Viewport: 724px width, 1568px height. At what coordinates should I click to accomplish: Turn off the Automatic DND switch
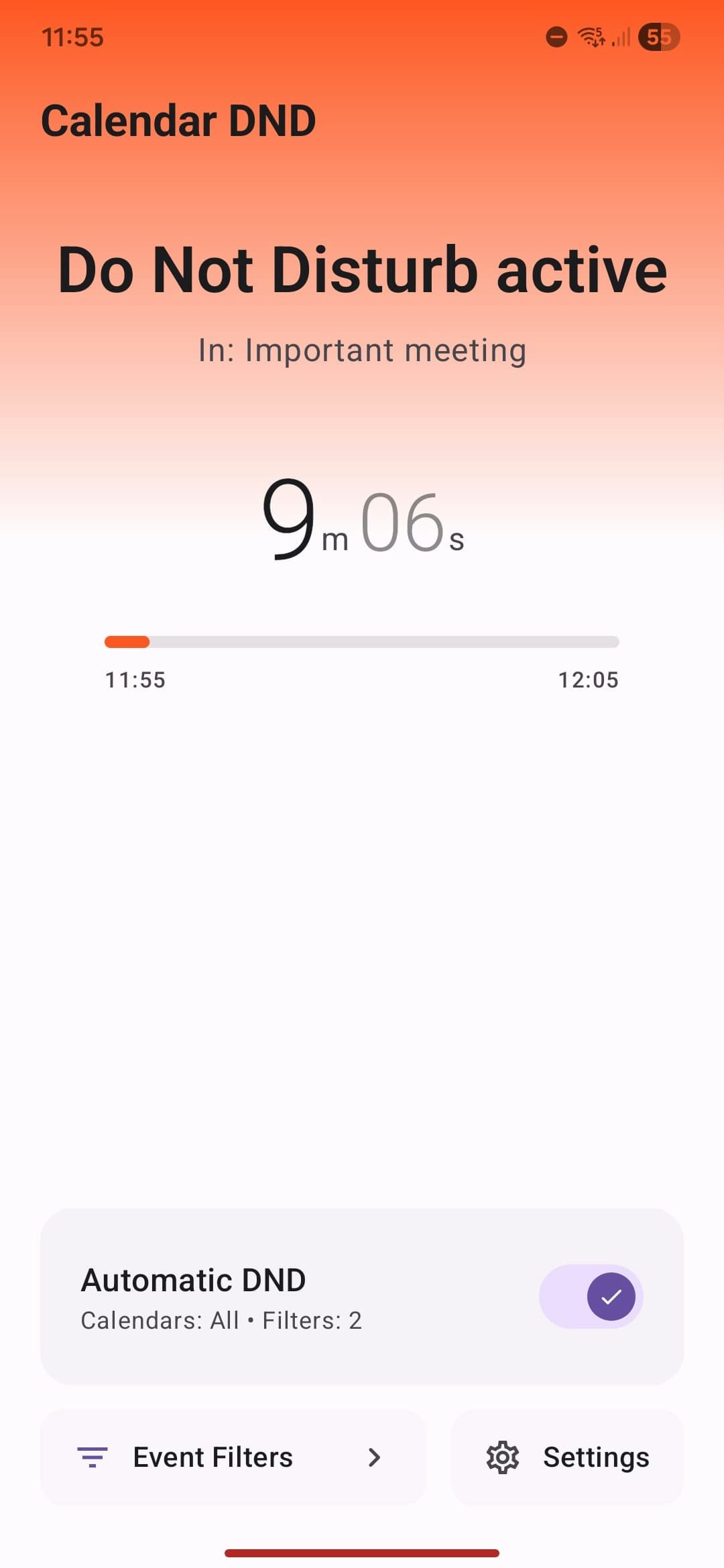(591, 1297)
